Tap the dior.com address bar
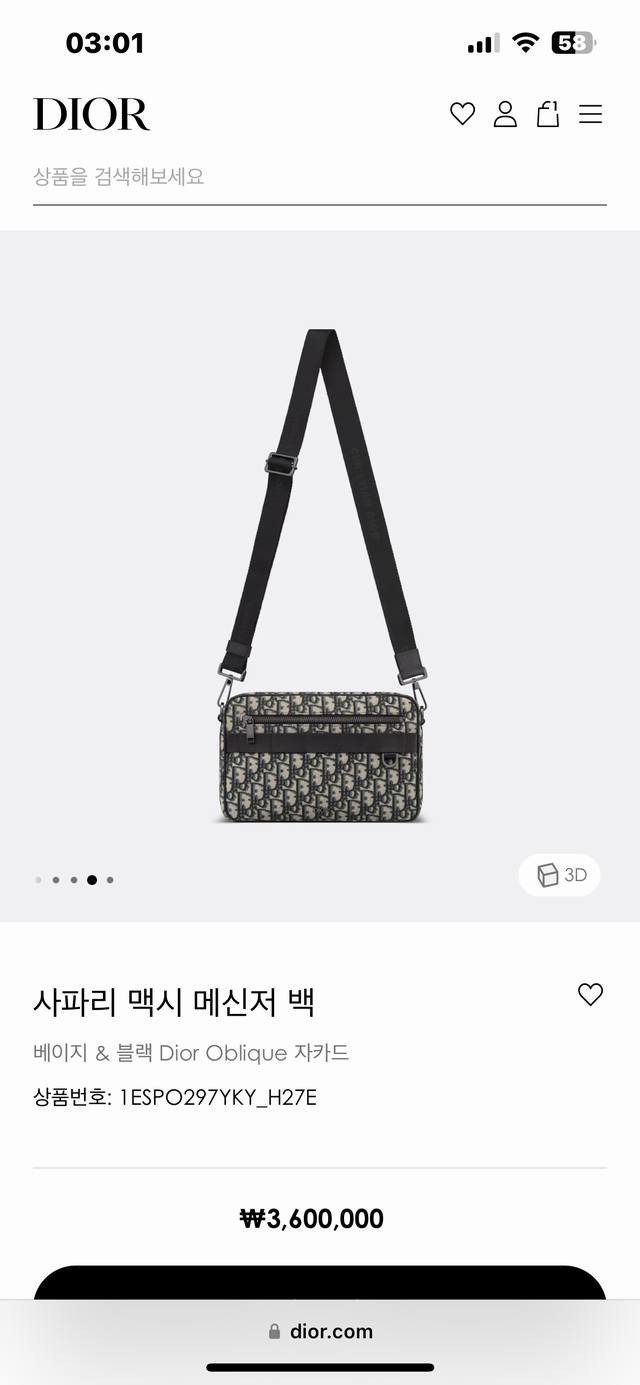This screenshot has width=640, height=1385. [320, 1331]
